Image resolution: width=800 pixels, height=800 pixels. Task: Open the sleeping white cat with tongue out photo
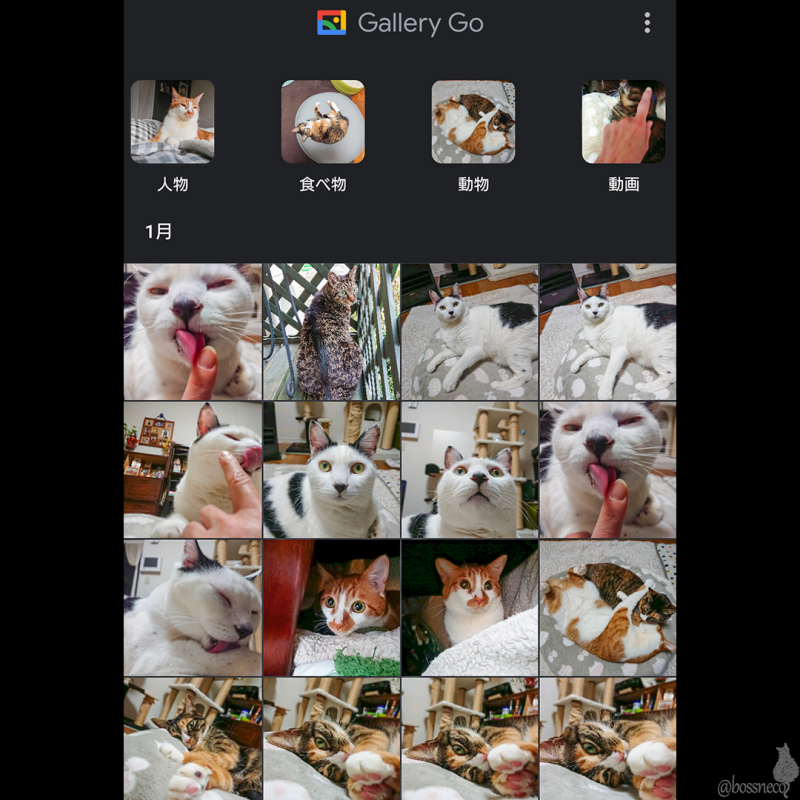(x=192, y=608)
